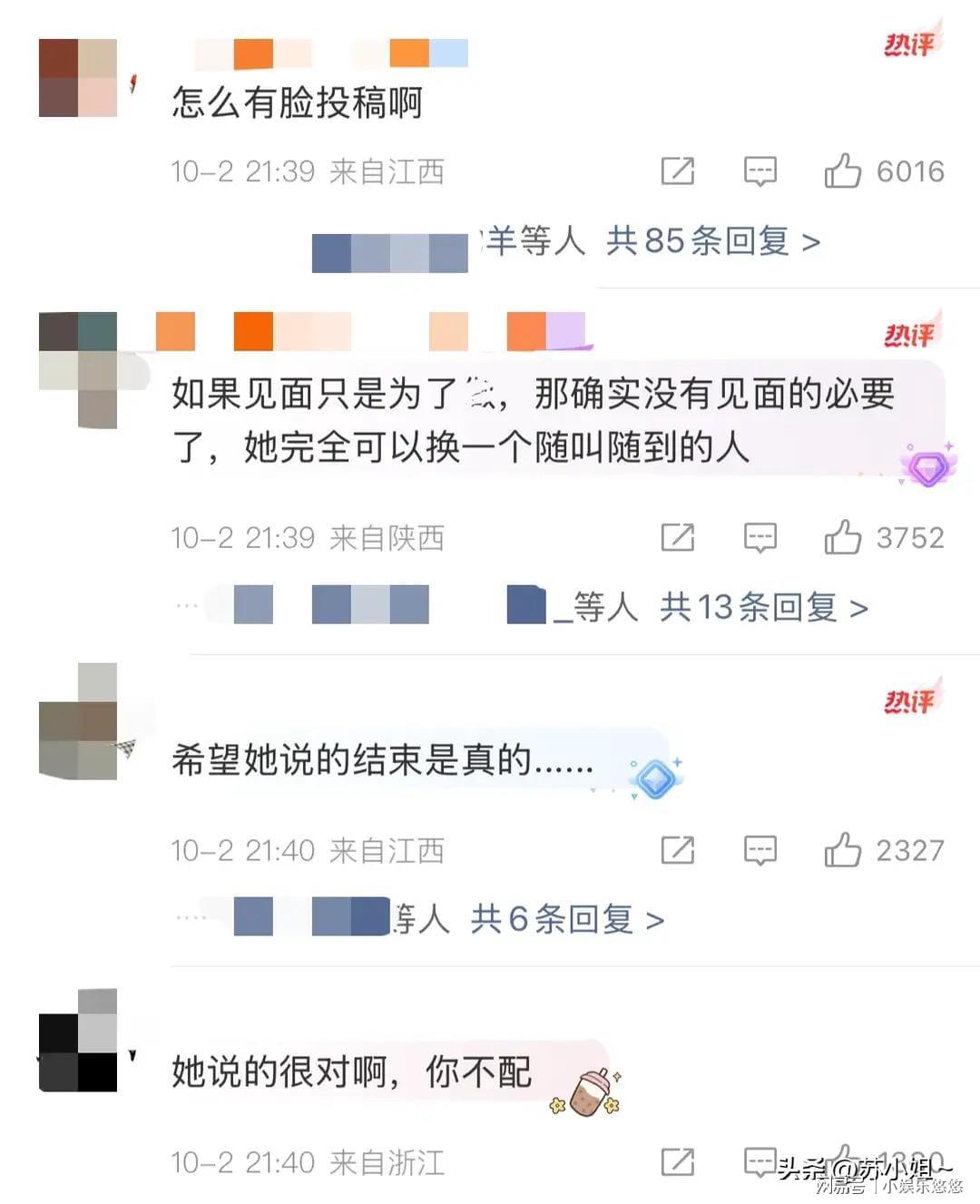980x1204 pixels.
Task: Like the comment 希望她说的结束是真的
Action: tap(842, 850)
